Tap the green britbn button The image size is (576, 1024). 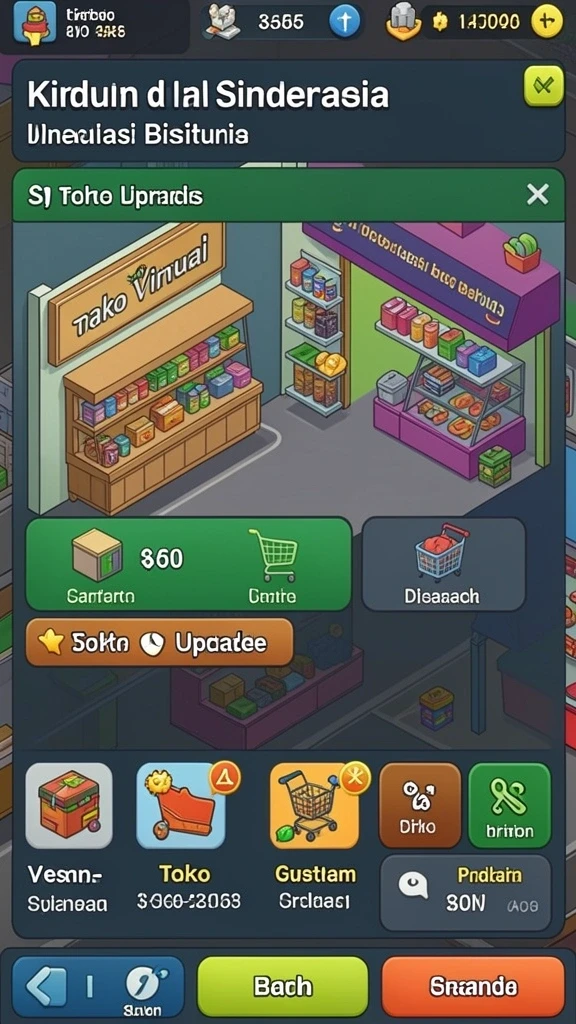point(509,805)
